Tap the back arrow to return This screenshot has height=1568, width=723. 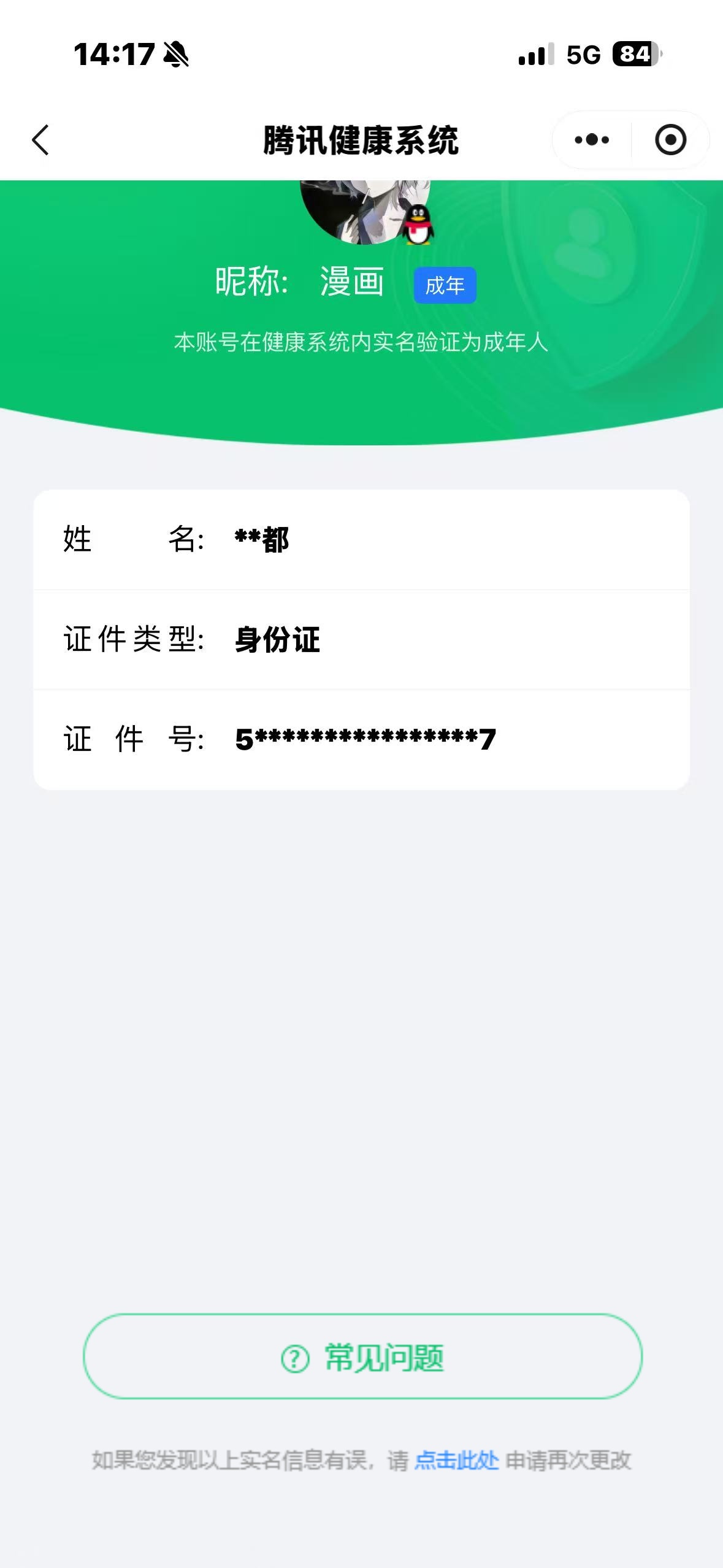[39, 140]
